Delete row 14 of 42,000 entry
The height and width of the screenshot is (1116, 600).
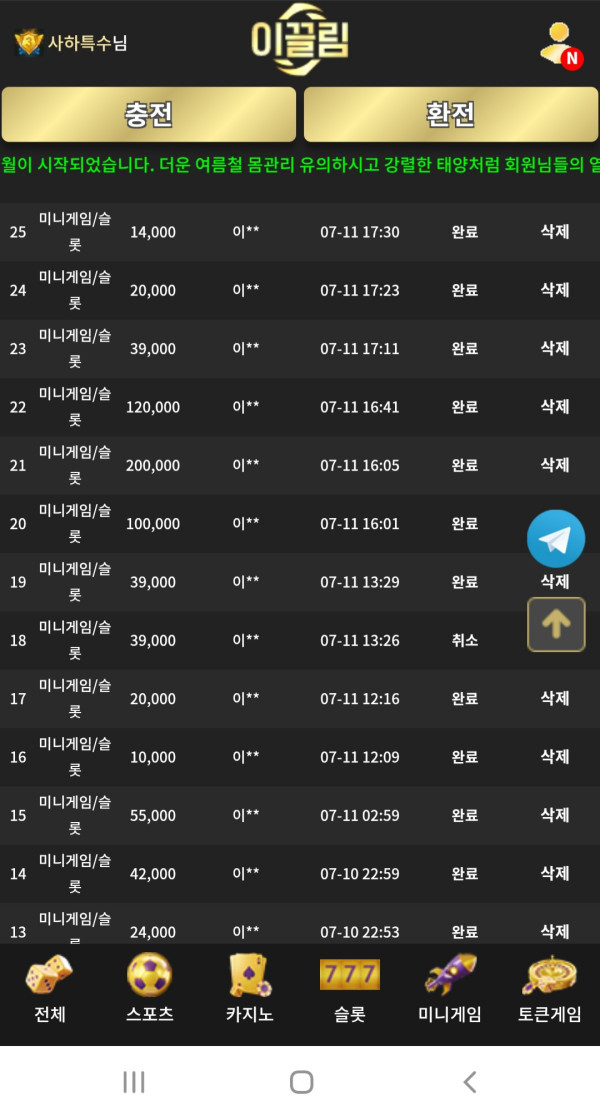[x=555, y=873]
